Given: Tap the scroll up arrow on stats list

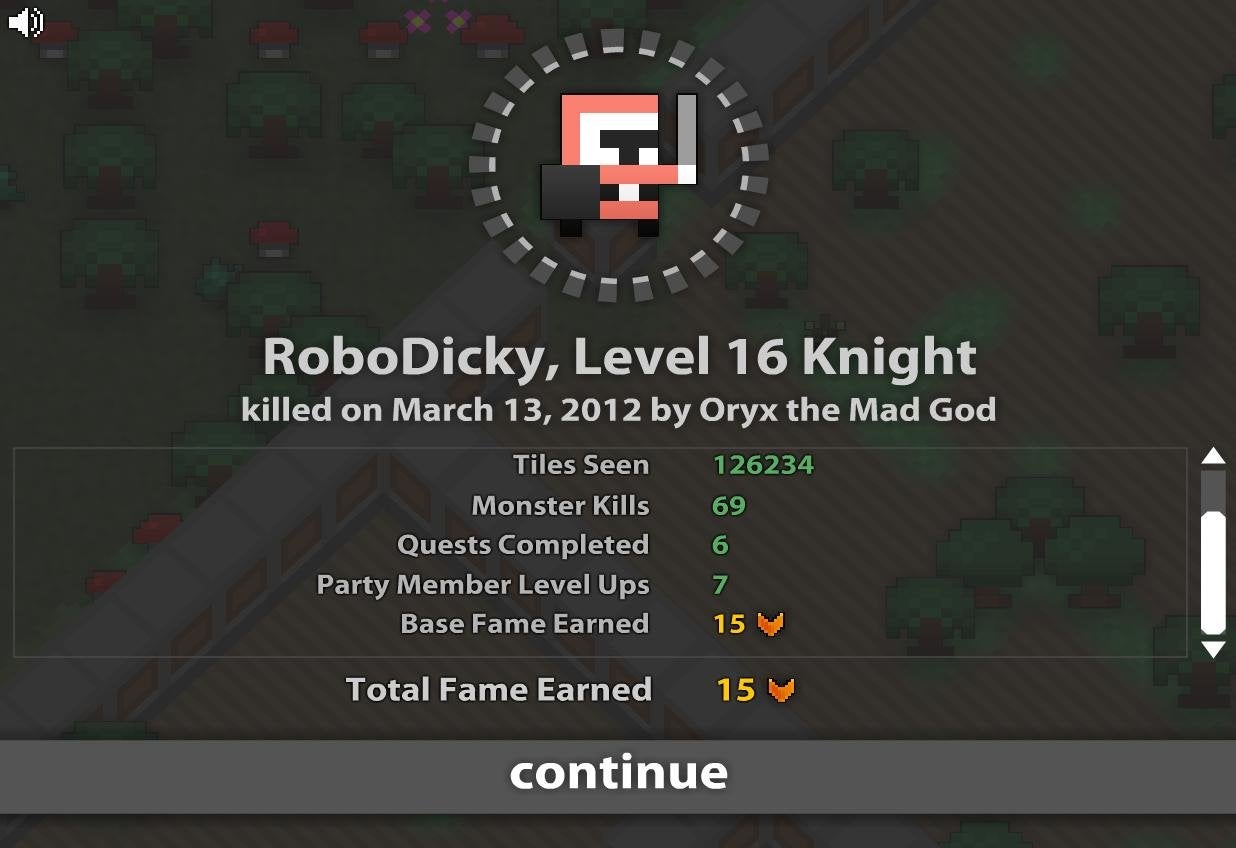Looking at the screenshot, I should click(1213, 457).
